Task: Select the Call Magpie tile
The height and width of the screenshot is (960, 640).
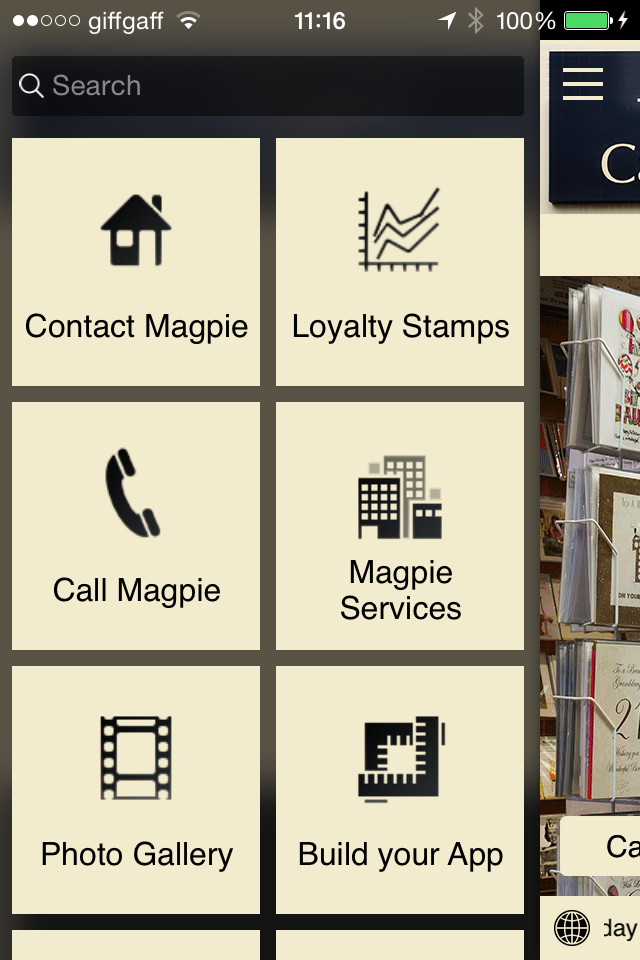Action: tap(136, 526)
